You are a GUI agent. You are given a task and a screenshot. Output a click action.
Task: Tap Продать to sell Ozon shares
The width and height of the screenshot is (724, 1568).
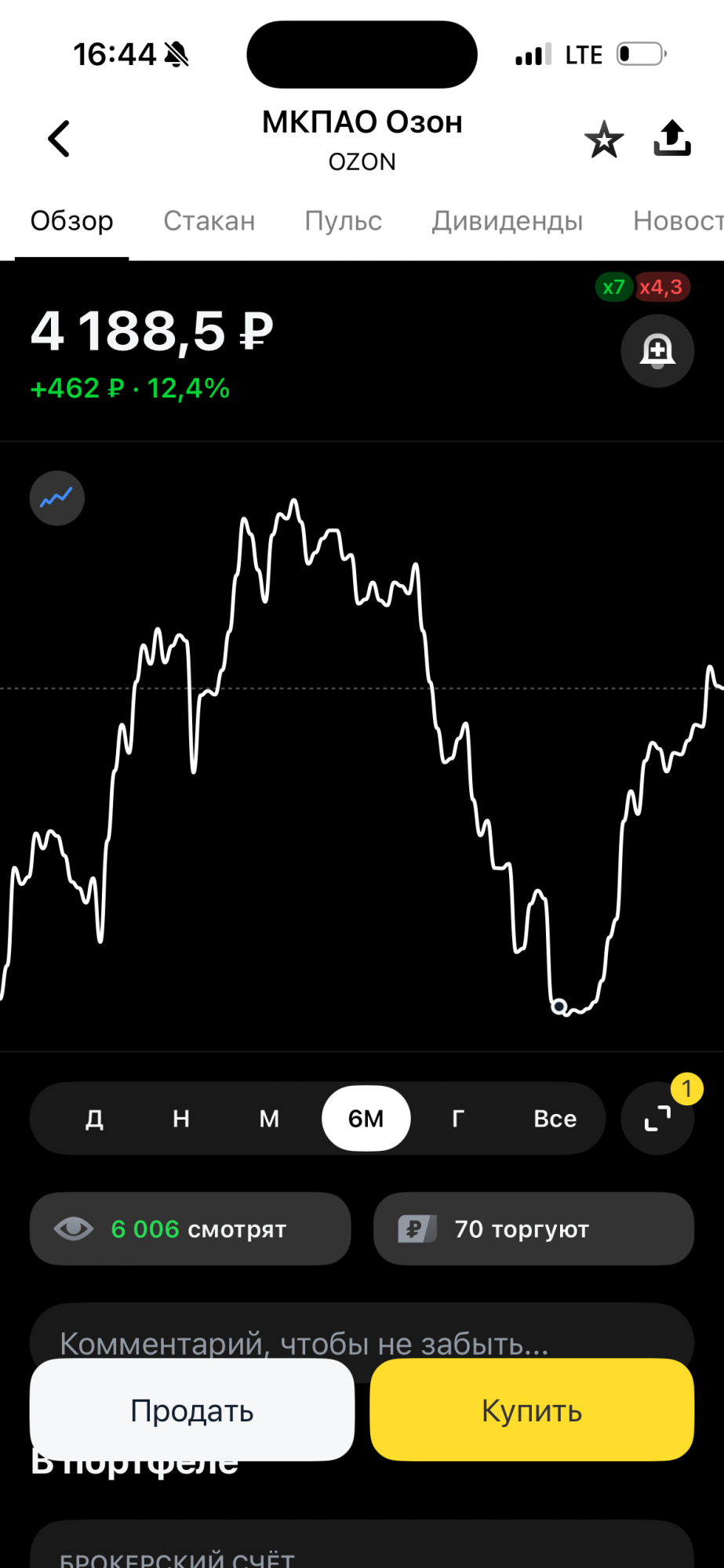[x=192, y=1410]
